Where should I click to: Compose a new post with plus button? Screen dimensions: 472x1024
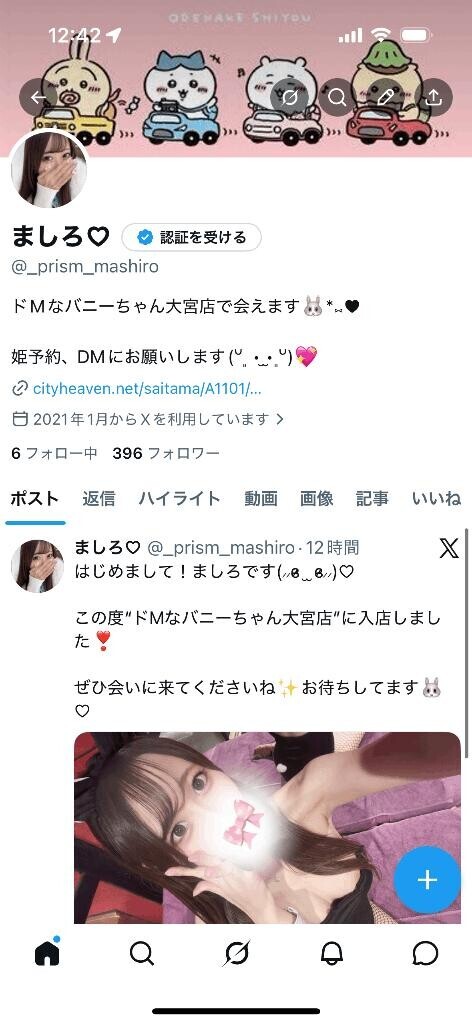(x=427, y=879)
